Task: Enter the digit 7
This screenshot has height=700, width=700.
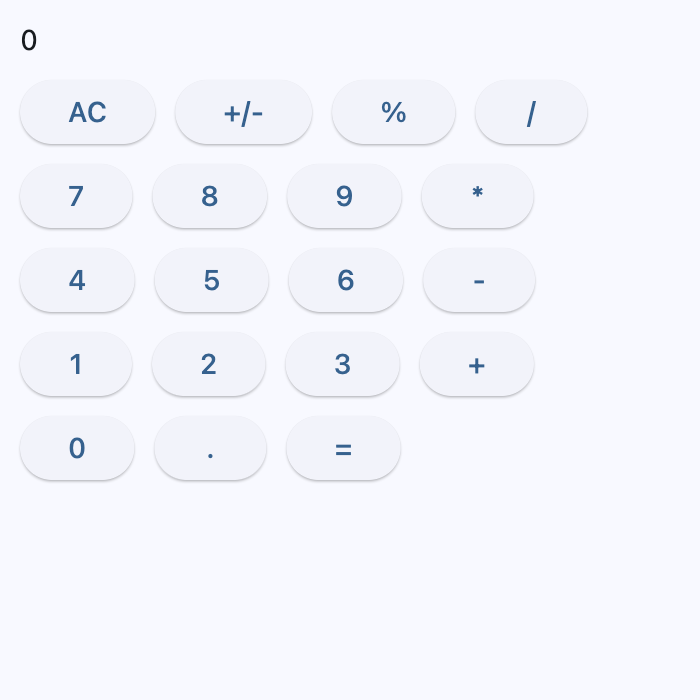Action: point(76,196)
